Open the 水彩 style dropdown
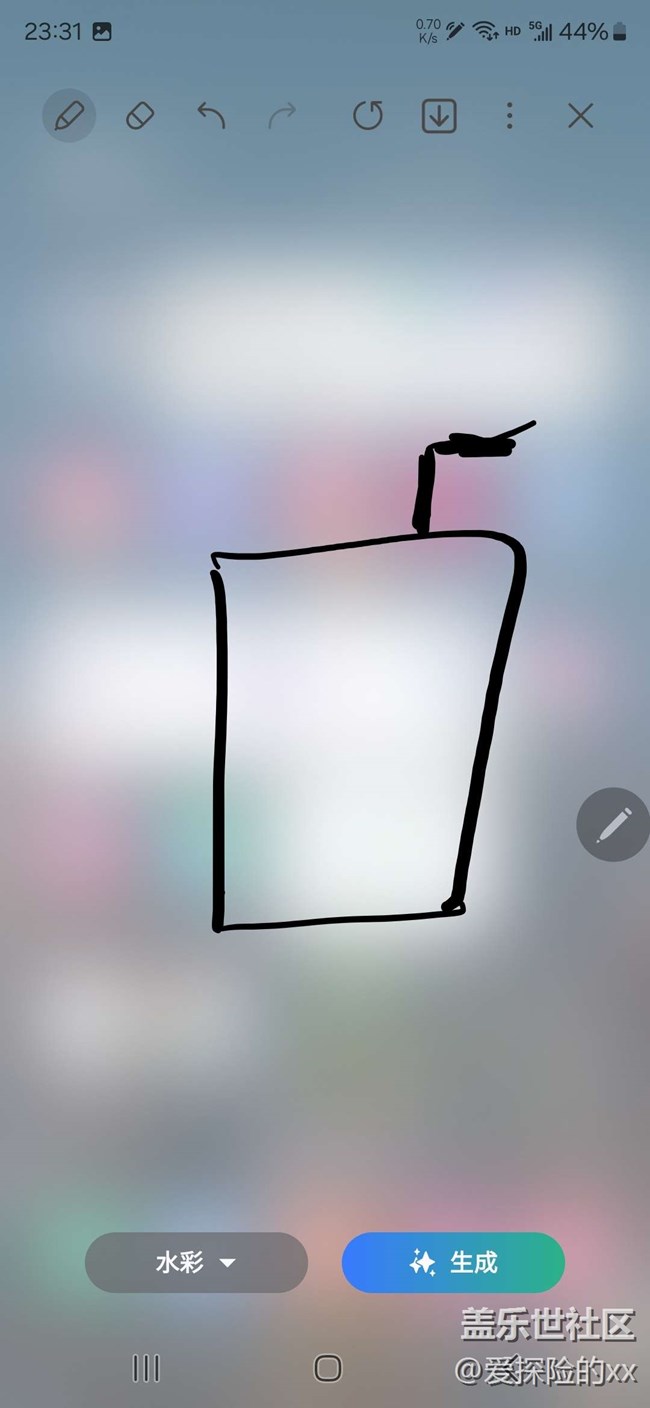The image size is (650, 1408). [x=196, y=1262]
